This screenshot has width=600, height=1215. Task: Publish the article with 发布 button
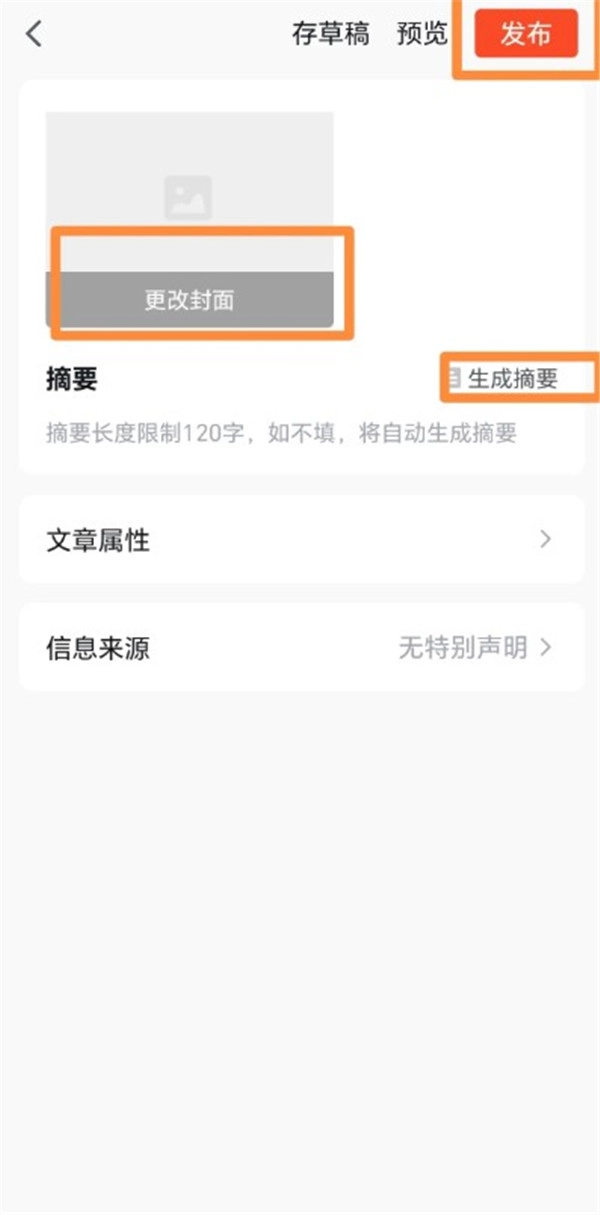[526, 33]
